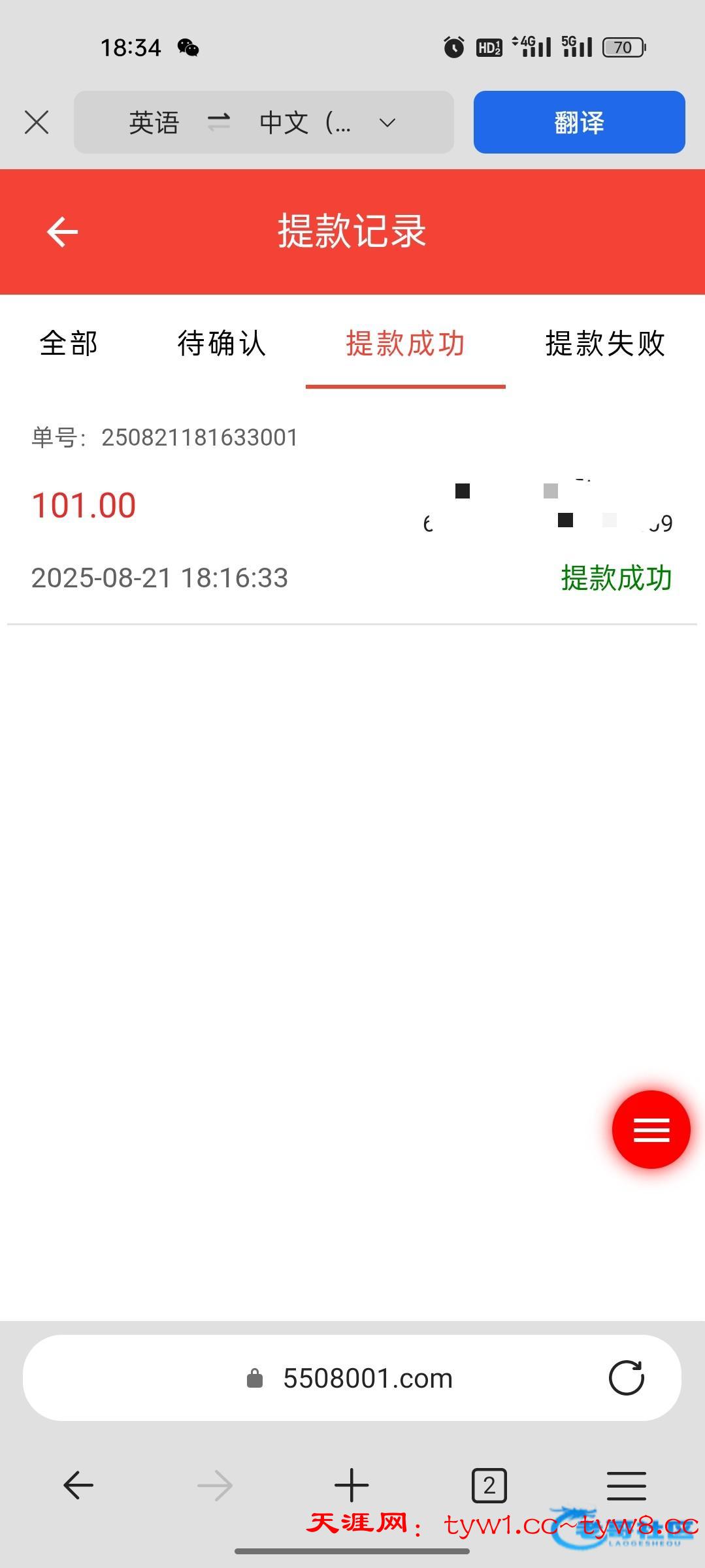View the open tabs switcher
Screen dimensions: 705x1568
(489, 1485)
